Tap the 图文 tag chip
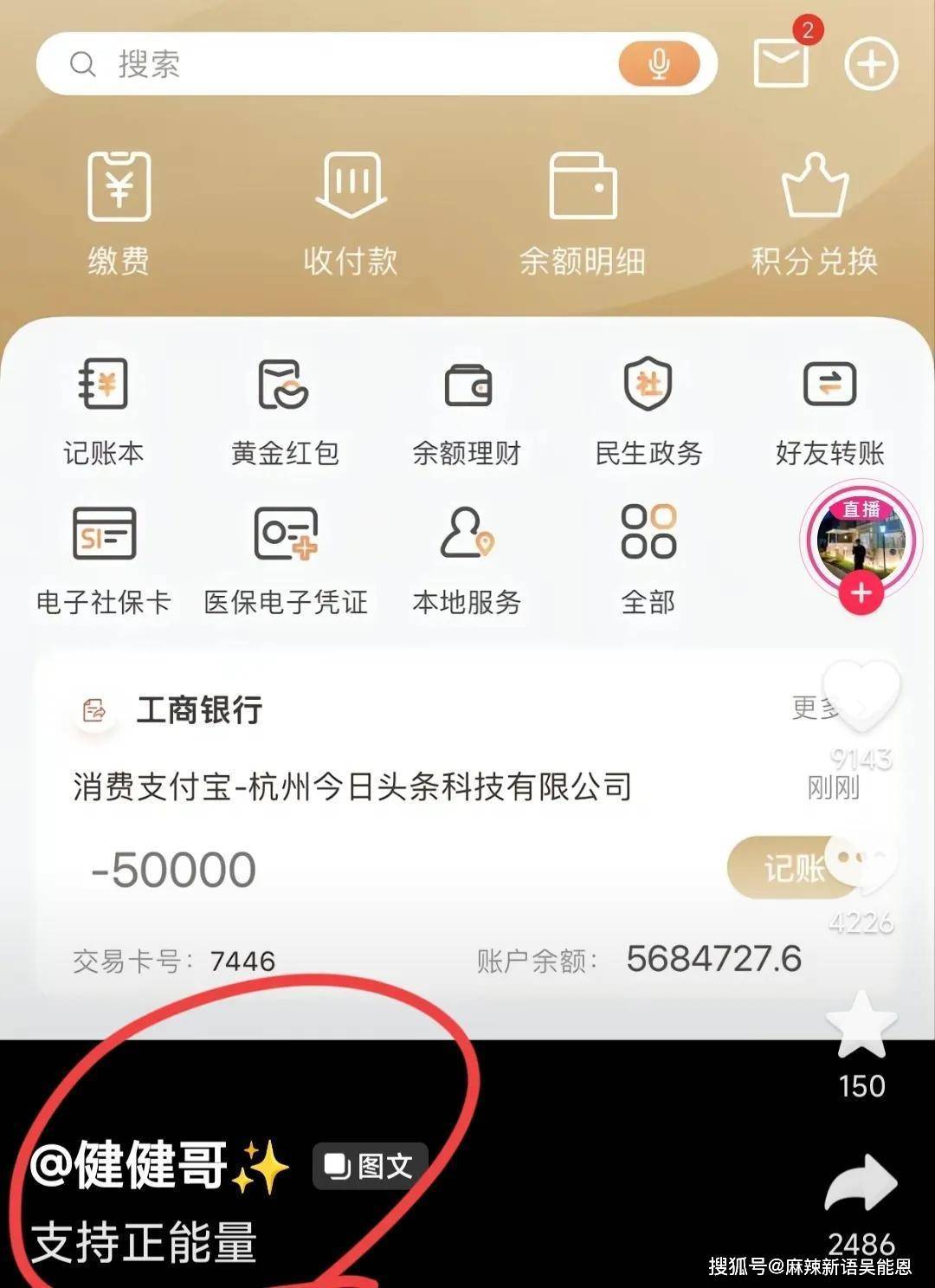The image size is (935, 1288). (370, 1166)
